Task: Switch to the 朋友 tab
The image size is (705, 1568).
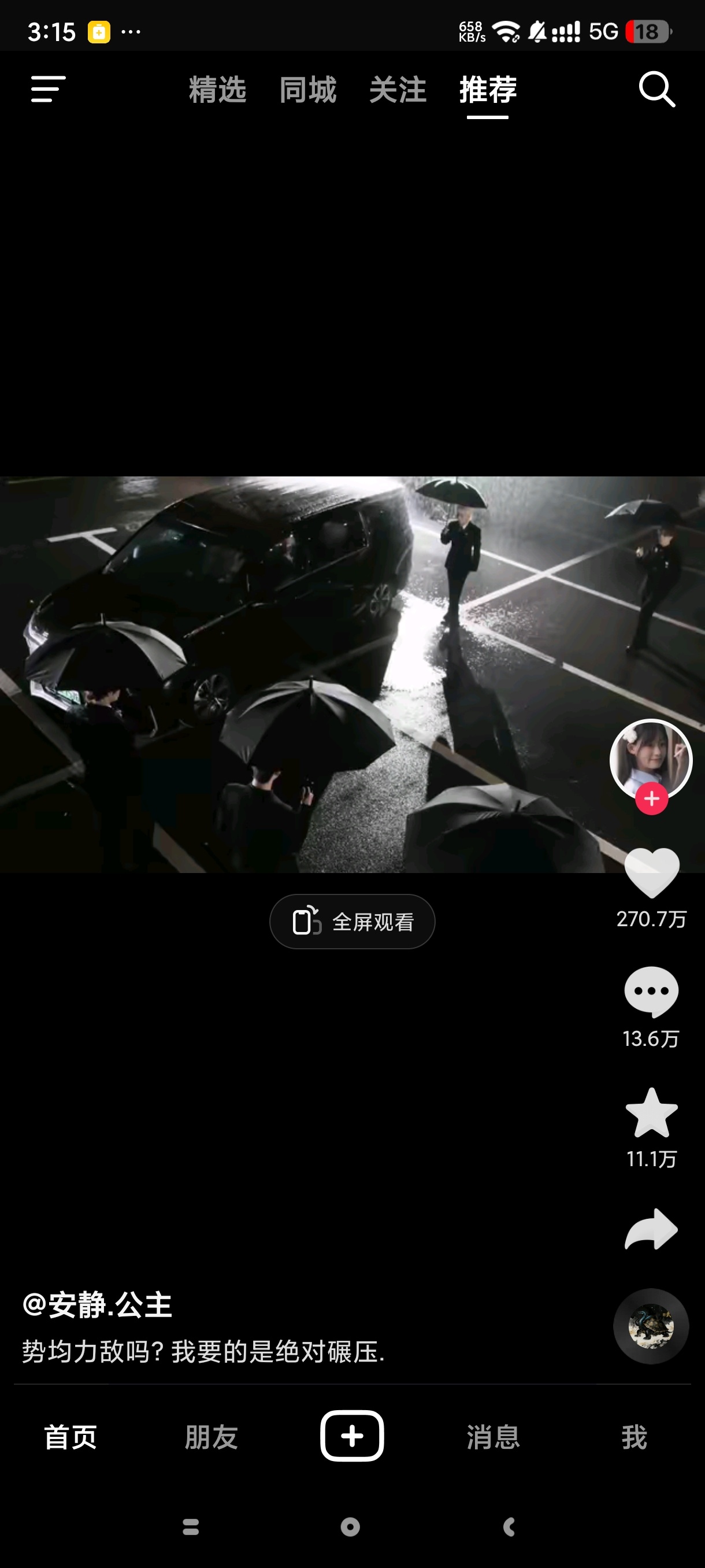Action: [x=211, y=1437]
